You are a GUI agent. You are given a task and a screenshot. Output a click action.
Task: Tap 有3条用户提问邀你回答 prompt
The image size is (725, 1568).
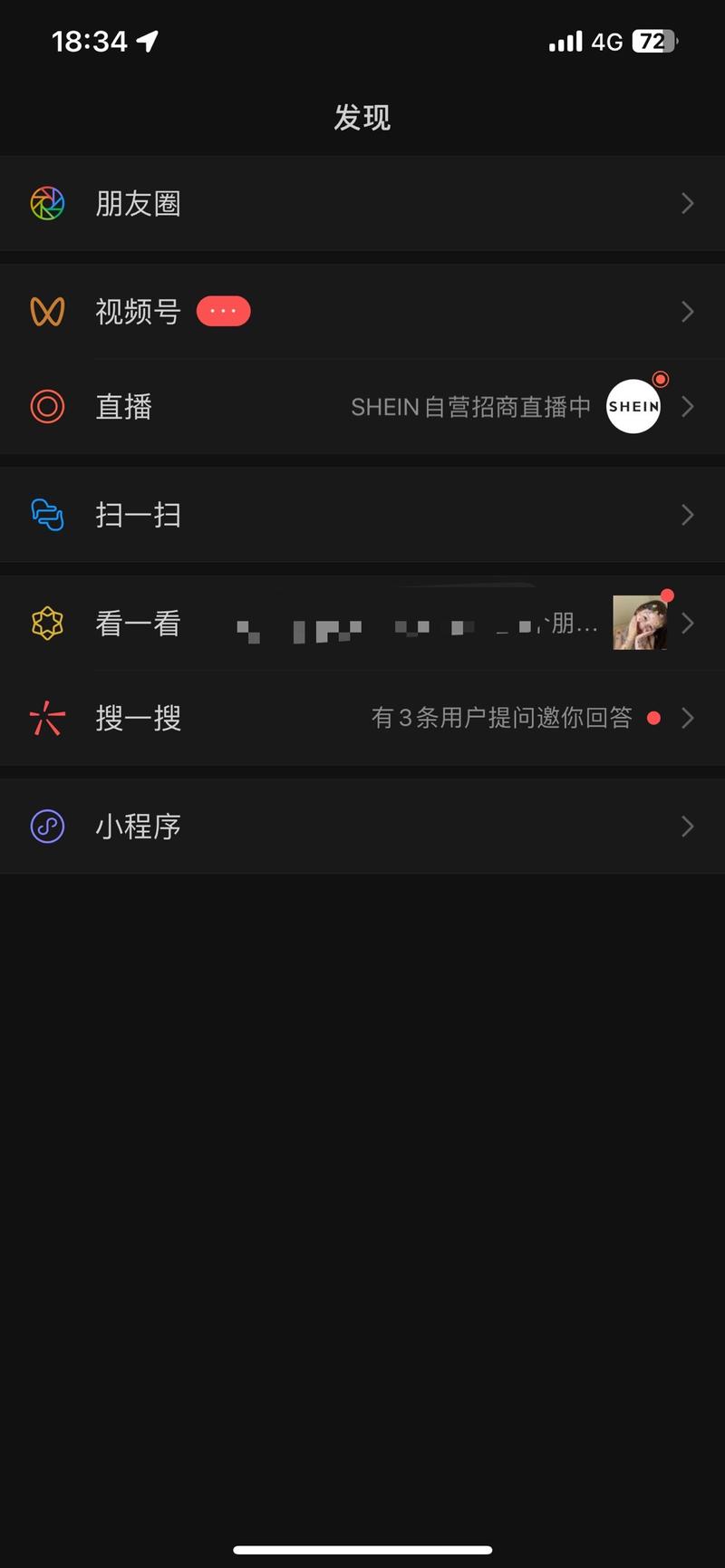503,718
